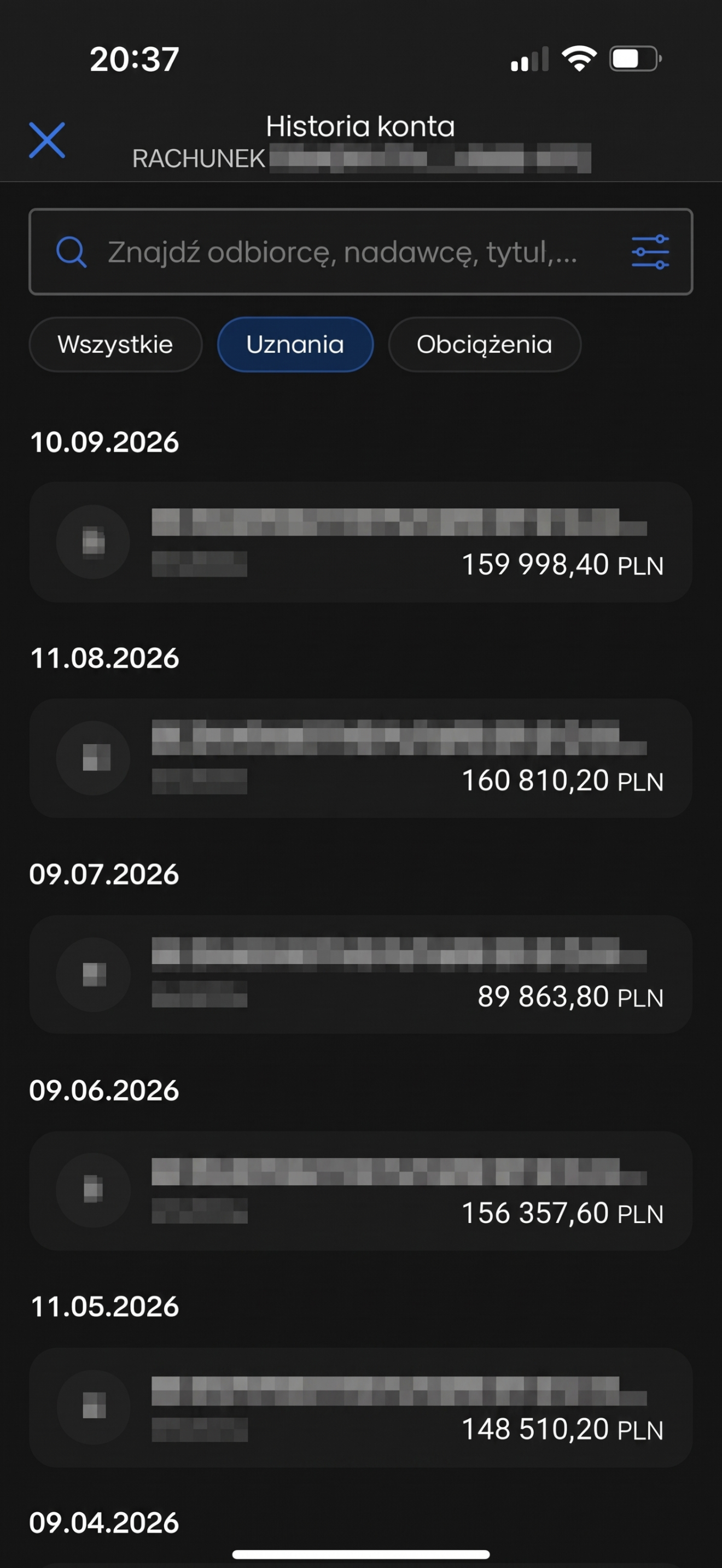
Task: Open the 156 357,60 PLN transaction
Action: (x=360, y=1191)
